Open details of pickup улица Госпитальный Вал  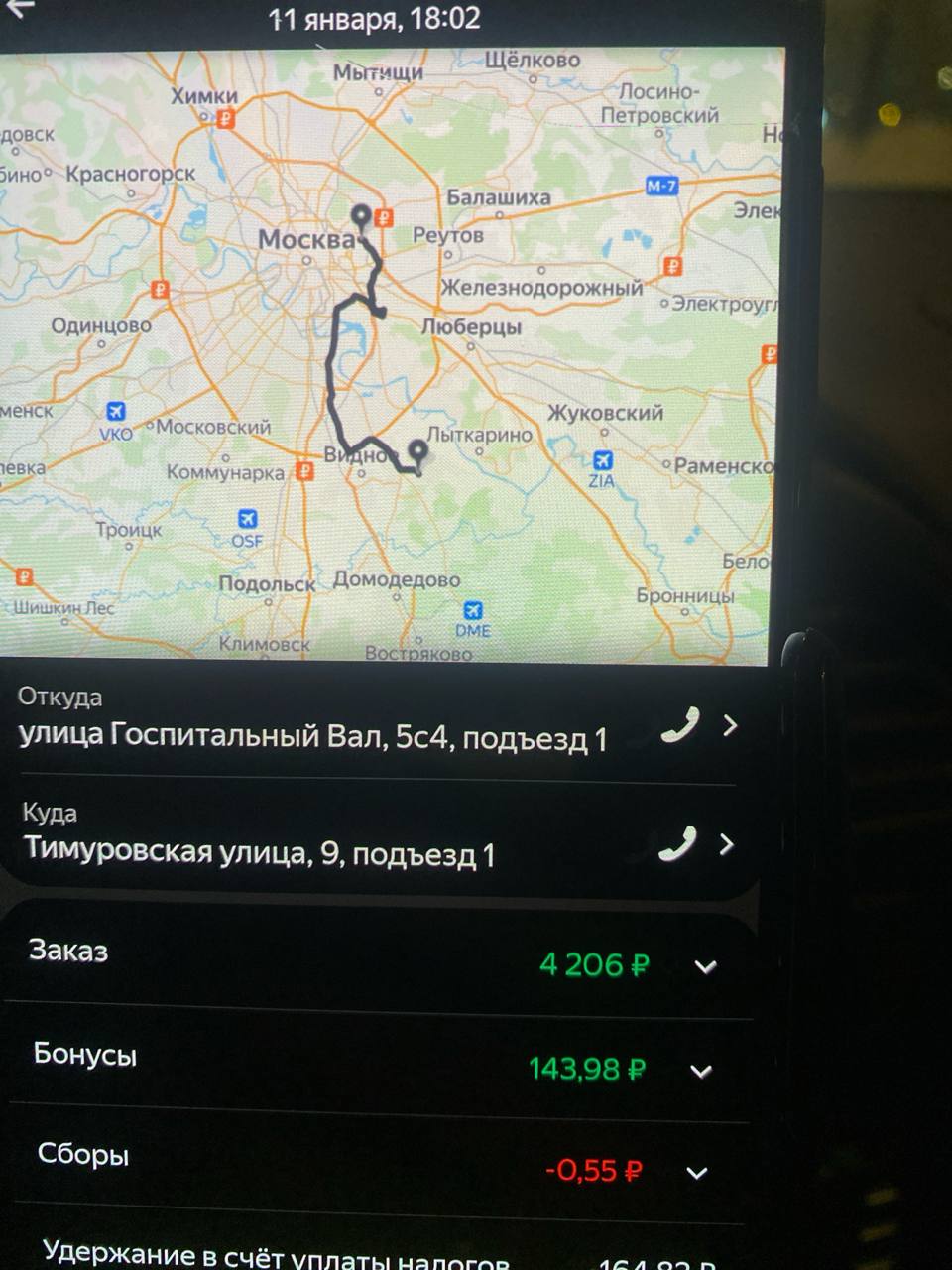pos(731,725)
